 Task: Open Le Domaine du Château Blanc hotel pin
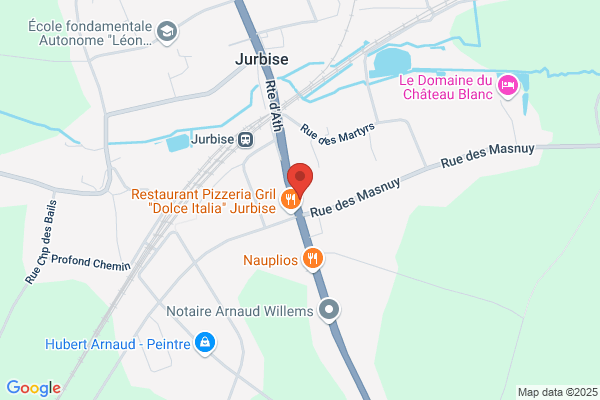point(508,86)
